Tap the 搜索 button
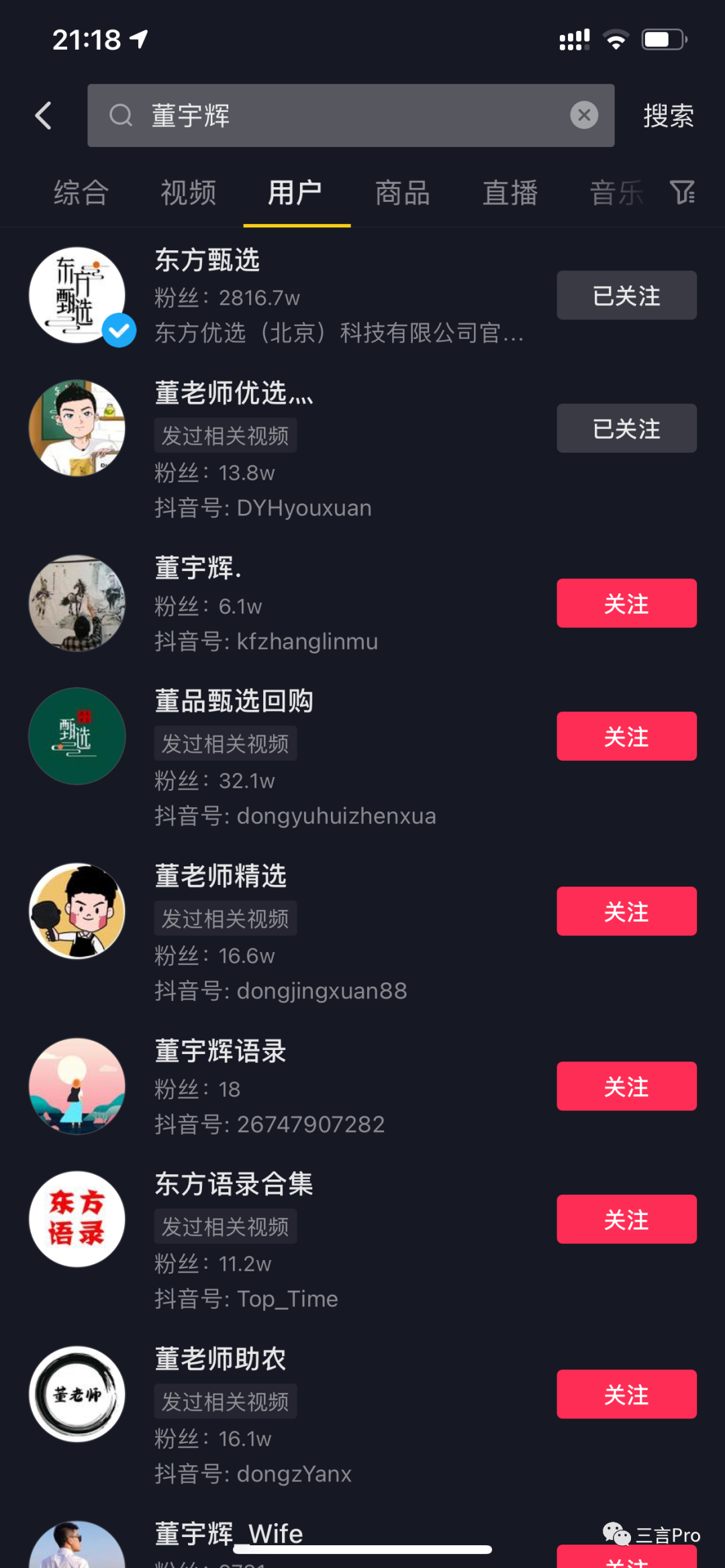Image resolution: width=725 pixels, height=1568 pixels. [x=668, y=115]
